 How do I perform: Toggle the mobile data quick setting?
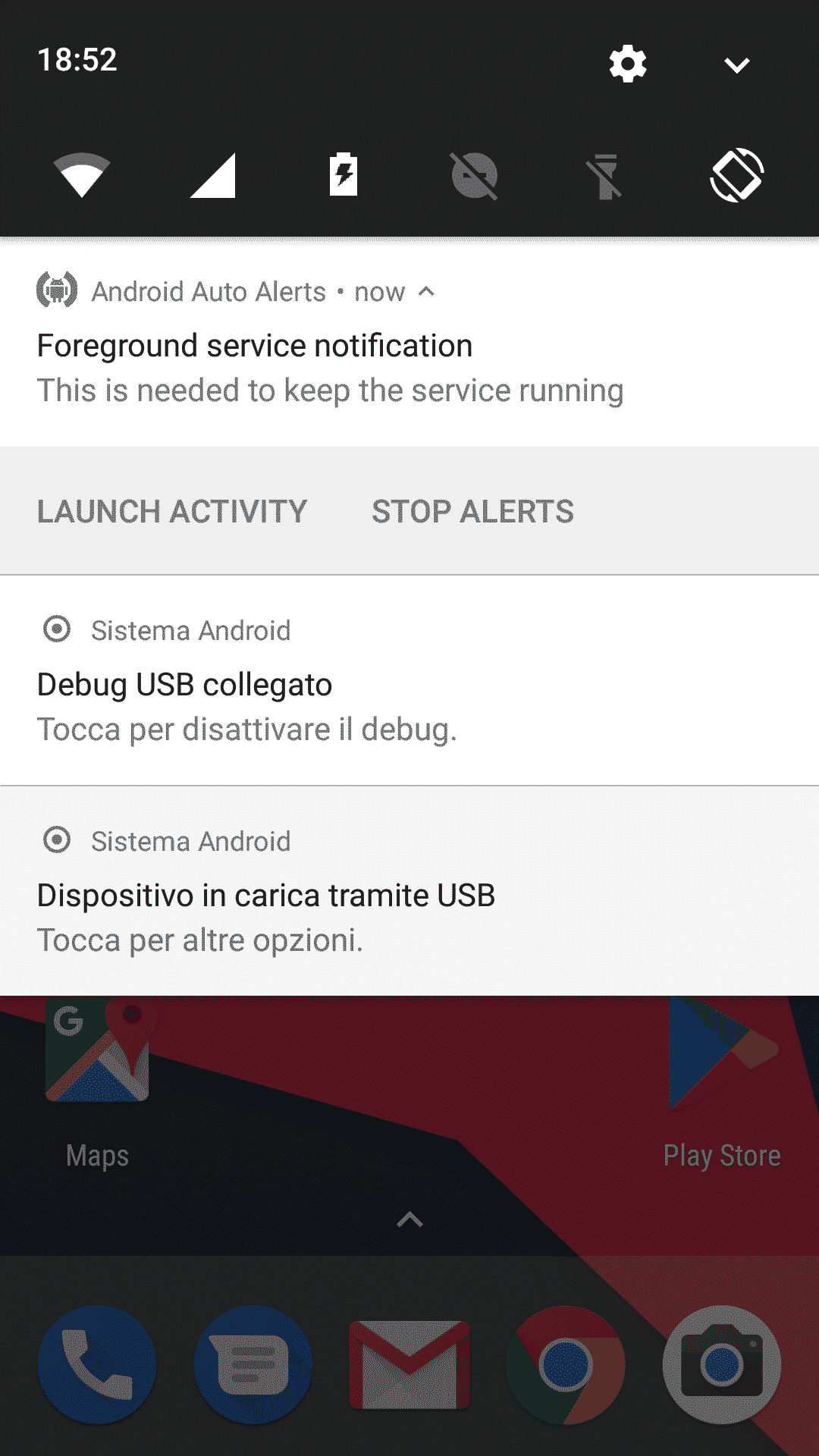[x=213, y=175]
